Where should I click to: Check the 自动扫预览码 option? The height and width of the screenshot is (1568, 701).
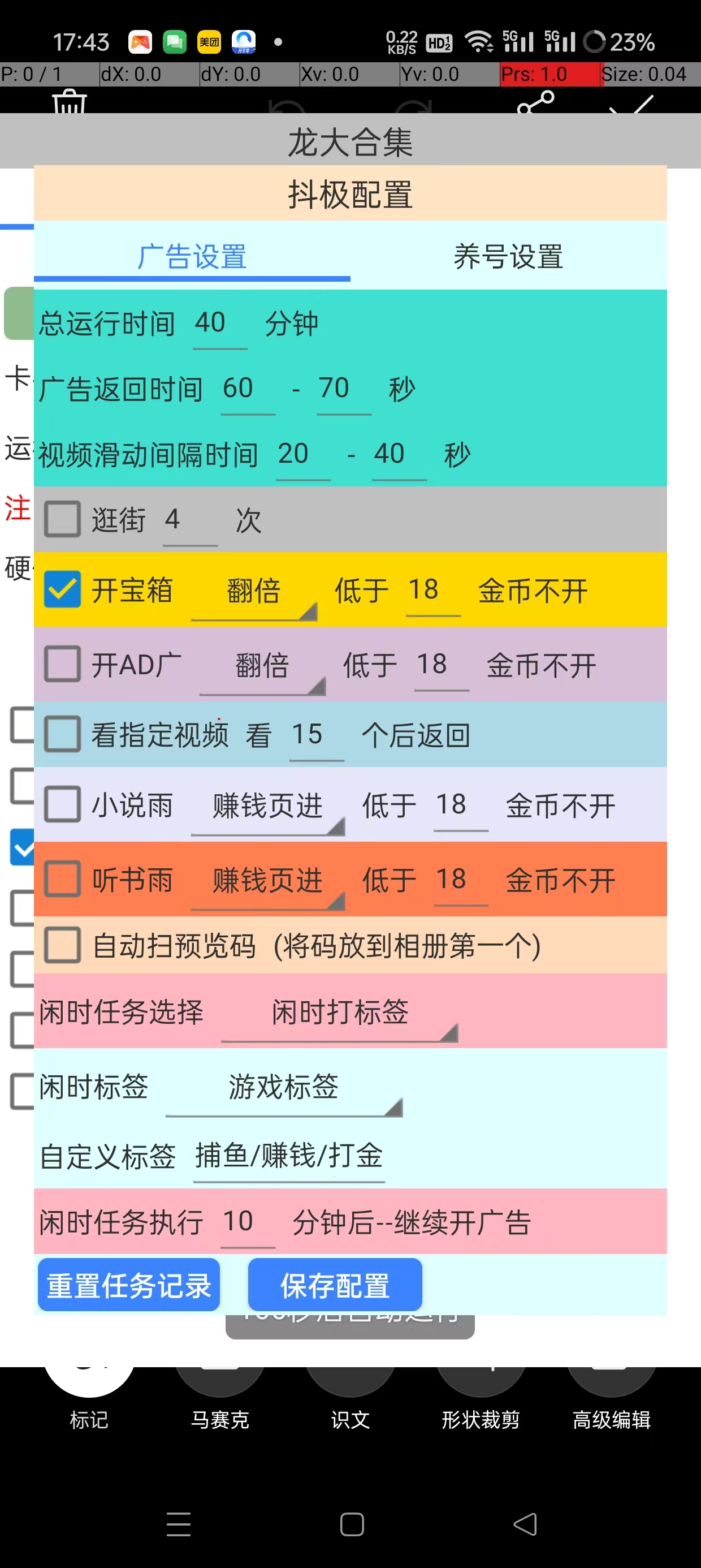(x=62, y=944)
